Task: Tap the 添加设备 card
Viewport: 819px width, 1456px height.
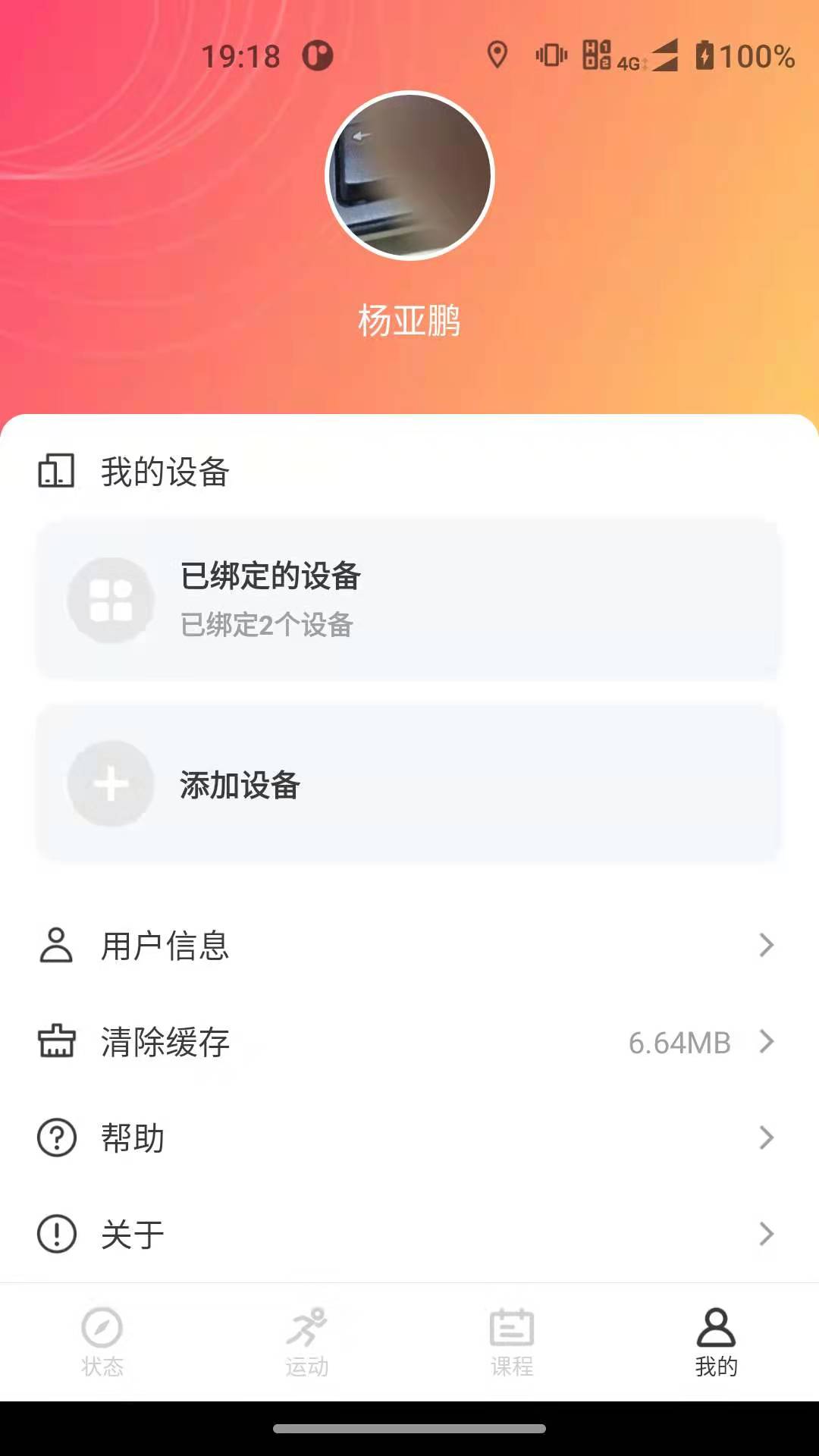Action: pos(409,784)
